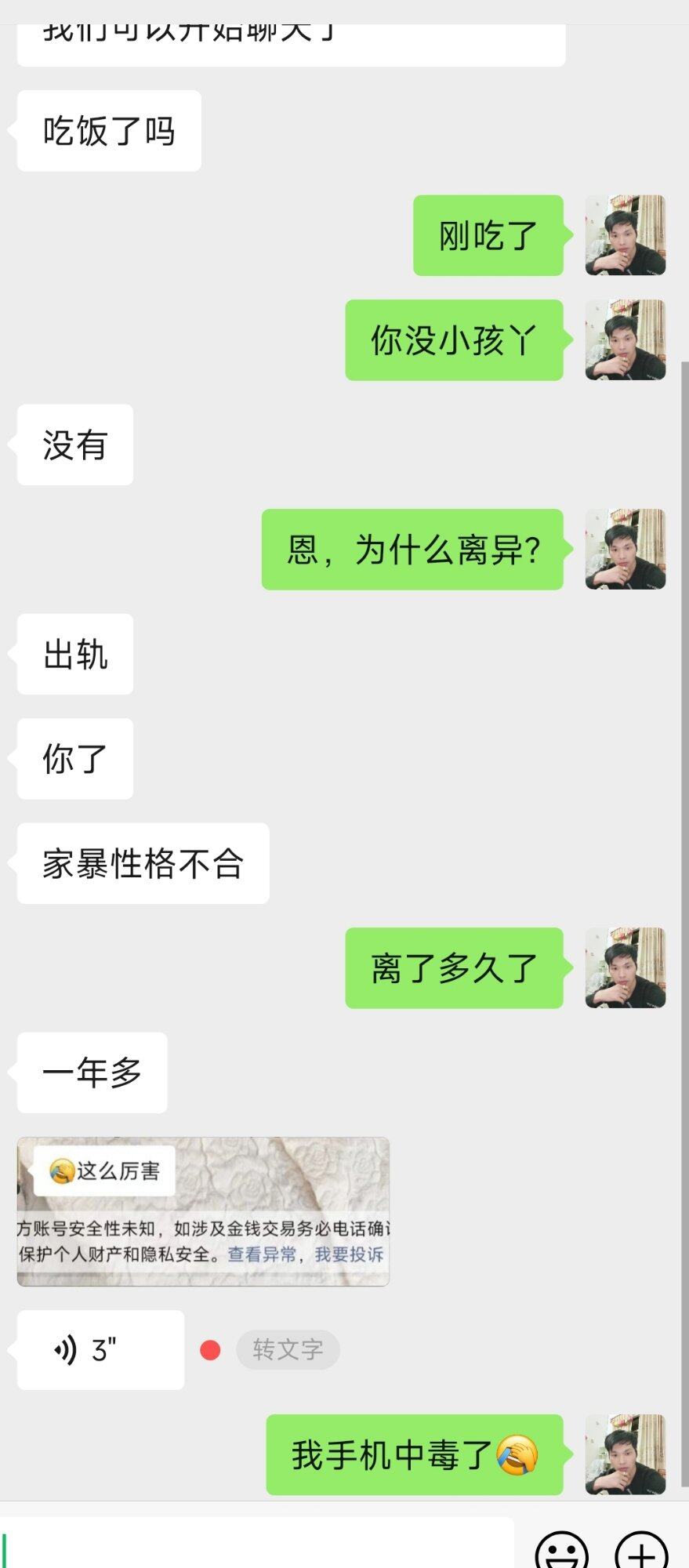Screen dimensions: 689x1568
Task: Play the 3-second voice message
Action: coord(100,1350)
